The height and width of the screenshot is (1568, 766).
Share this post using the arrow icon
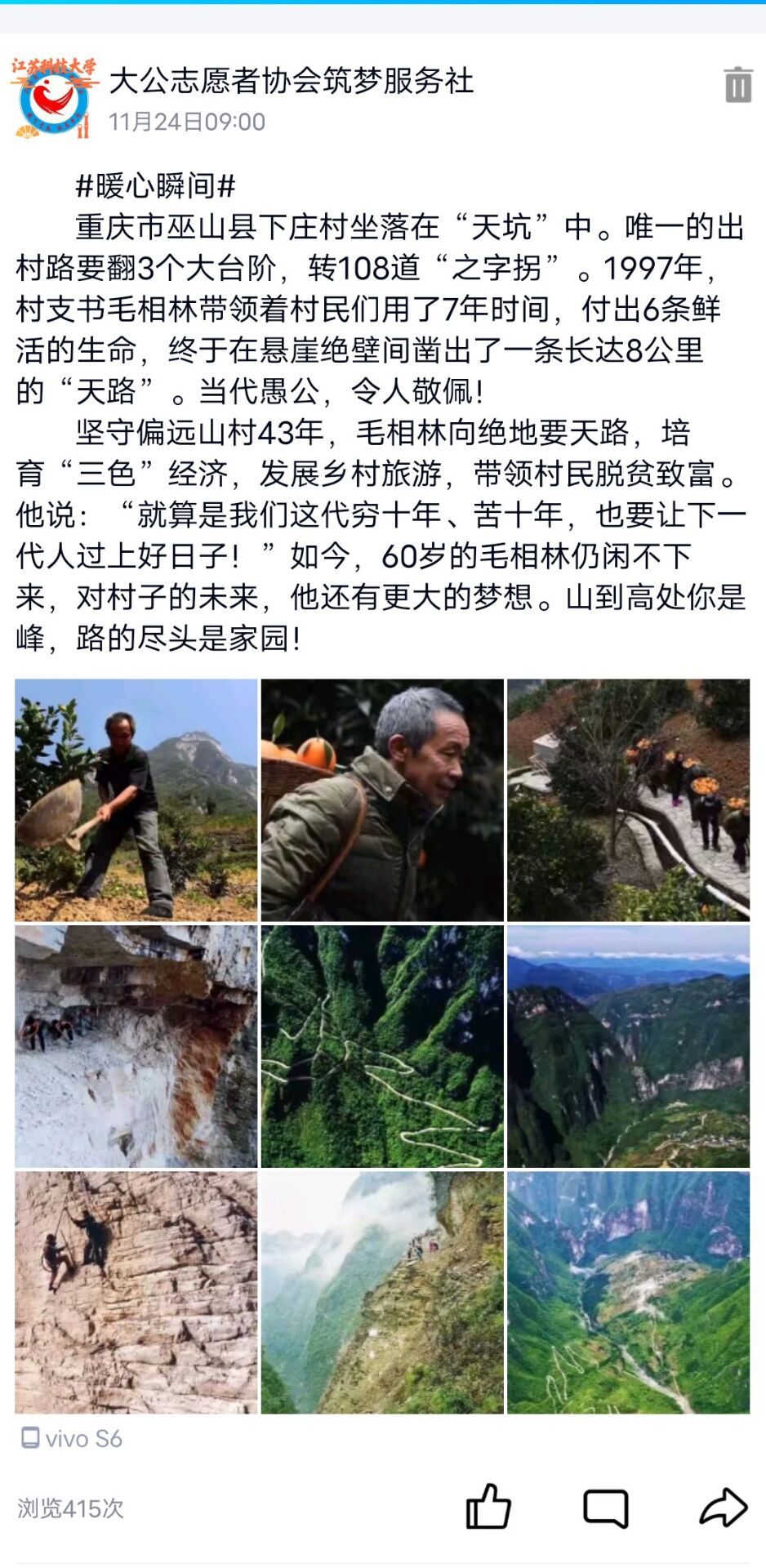pyautogui.click(x=723, y=1508)
